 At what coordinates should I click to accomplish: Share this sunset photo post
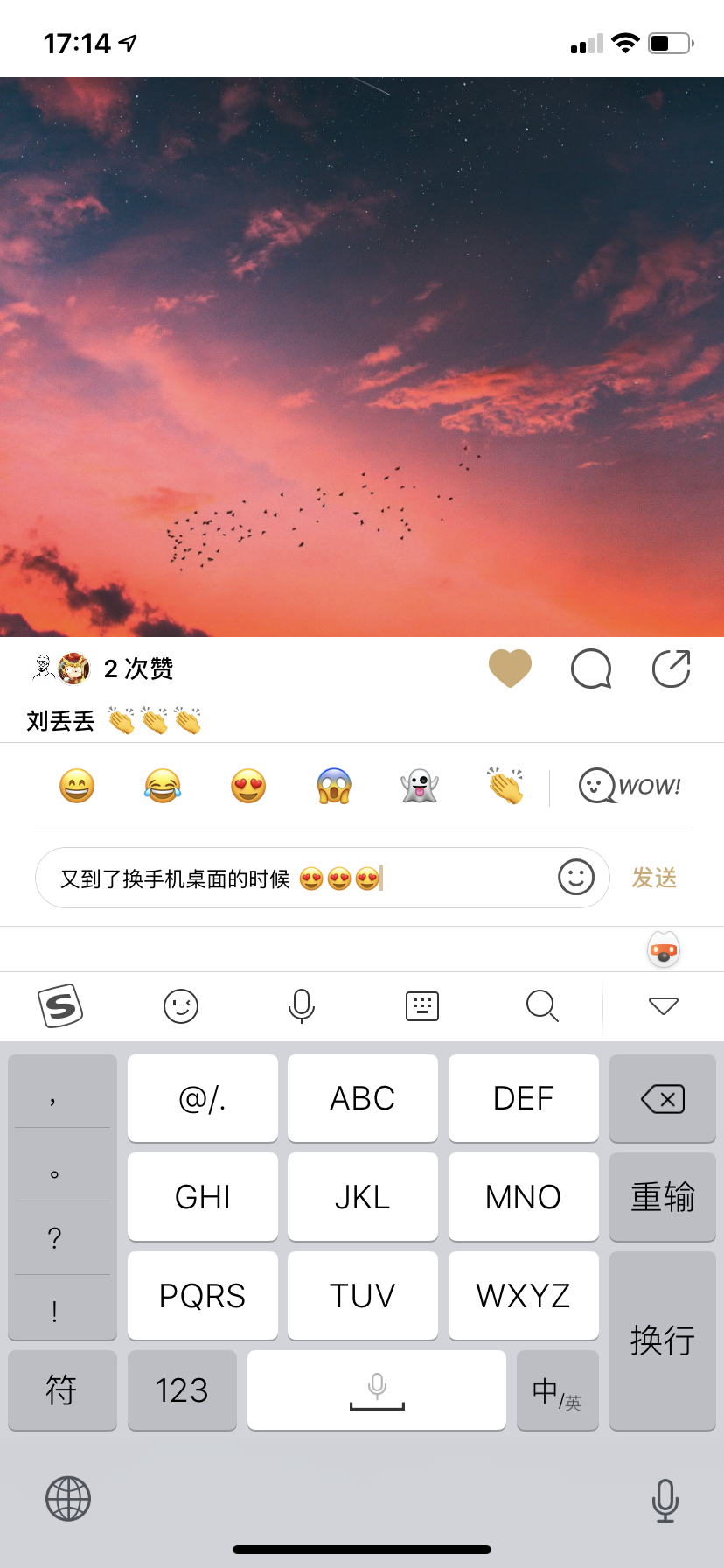pyautogui.click(x=672, y=668)
